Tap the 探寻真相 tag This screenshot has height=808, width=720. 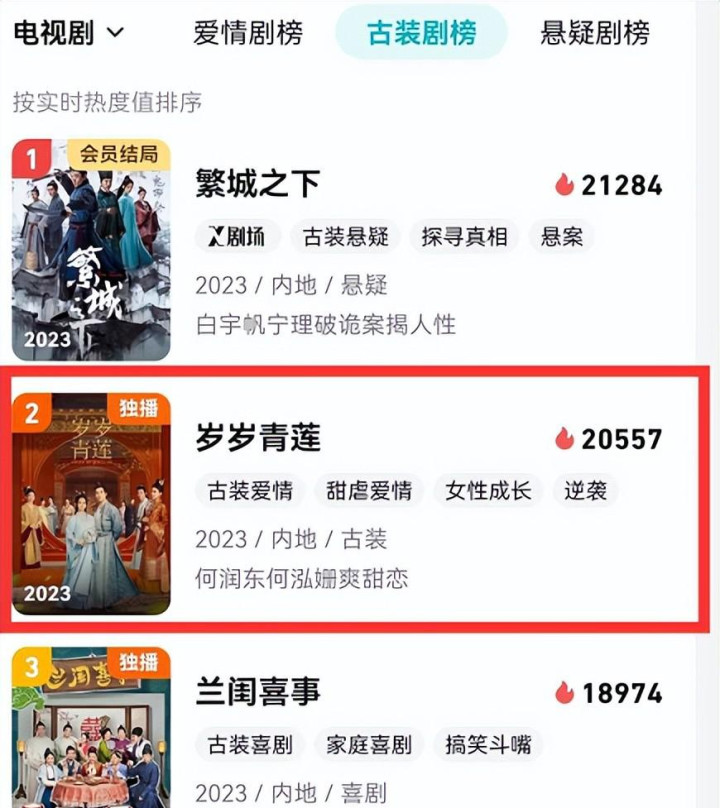(x=464, y=237)
